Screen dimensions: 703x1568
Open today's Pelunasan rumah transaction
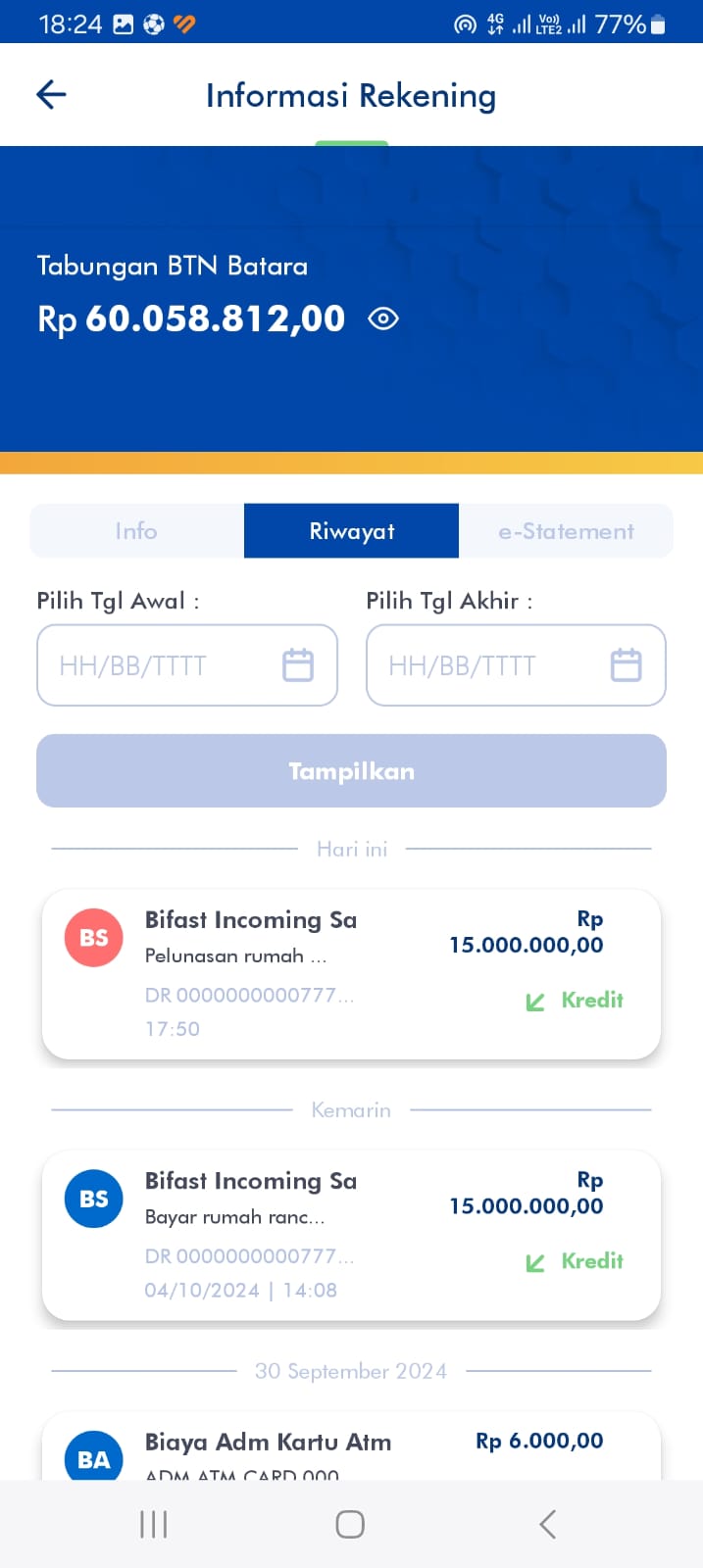point(351,973)
